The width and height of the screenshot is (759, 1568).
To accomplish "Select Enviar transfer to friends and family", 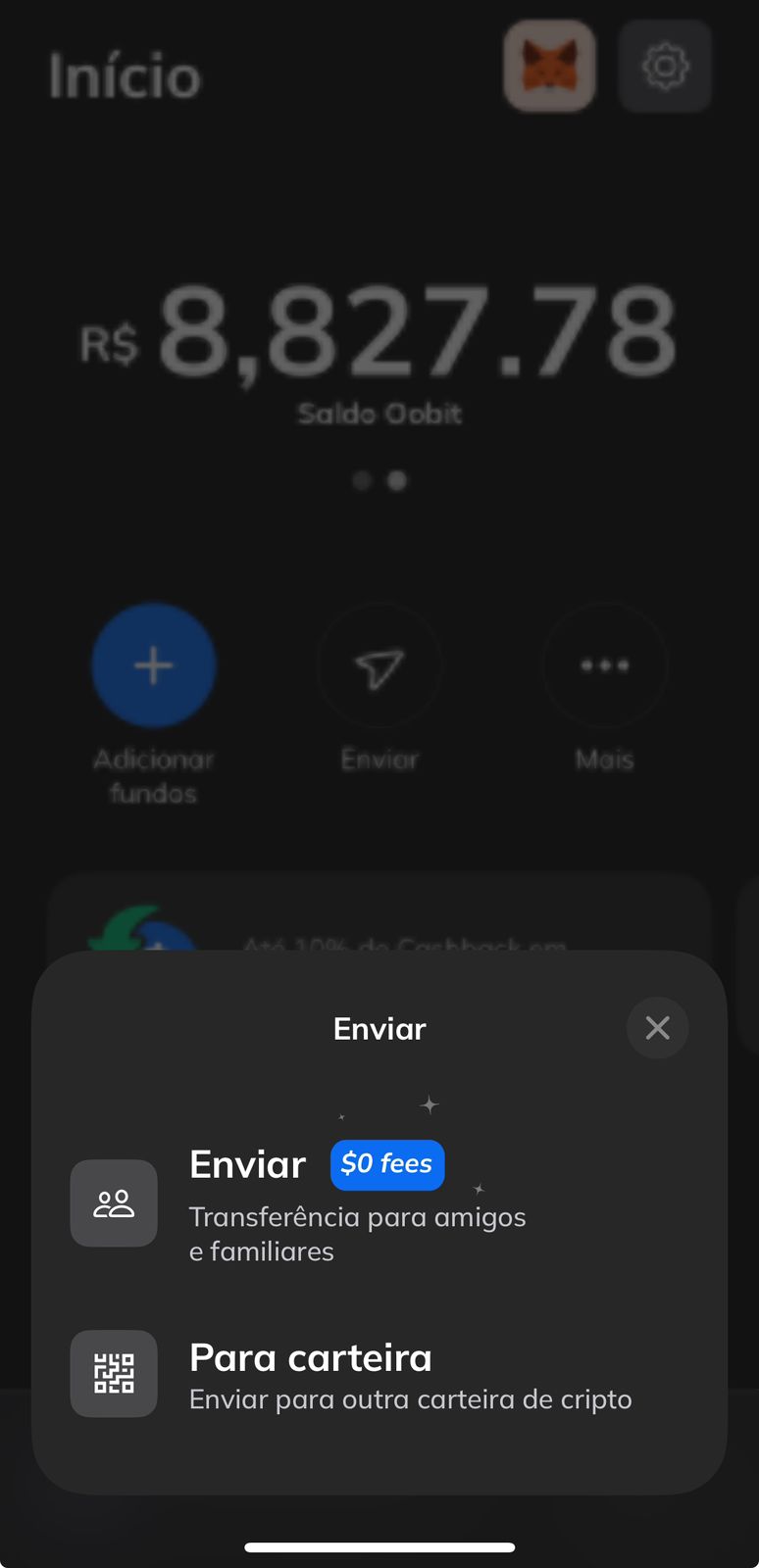I will 357,1203.
